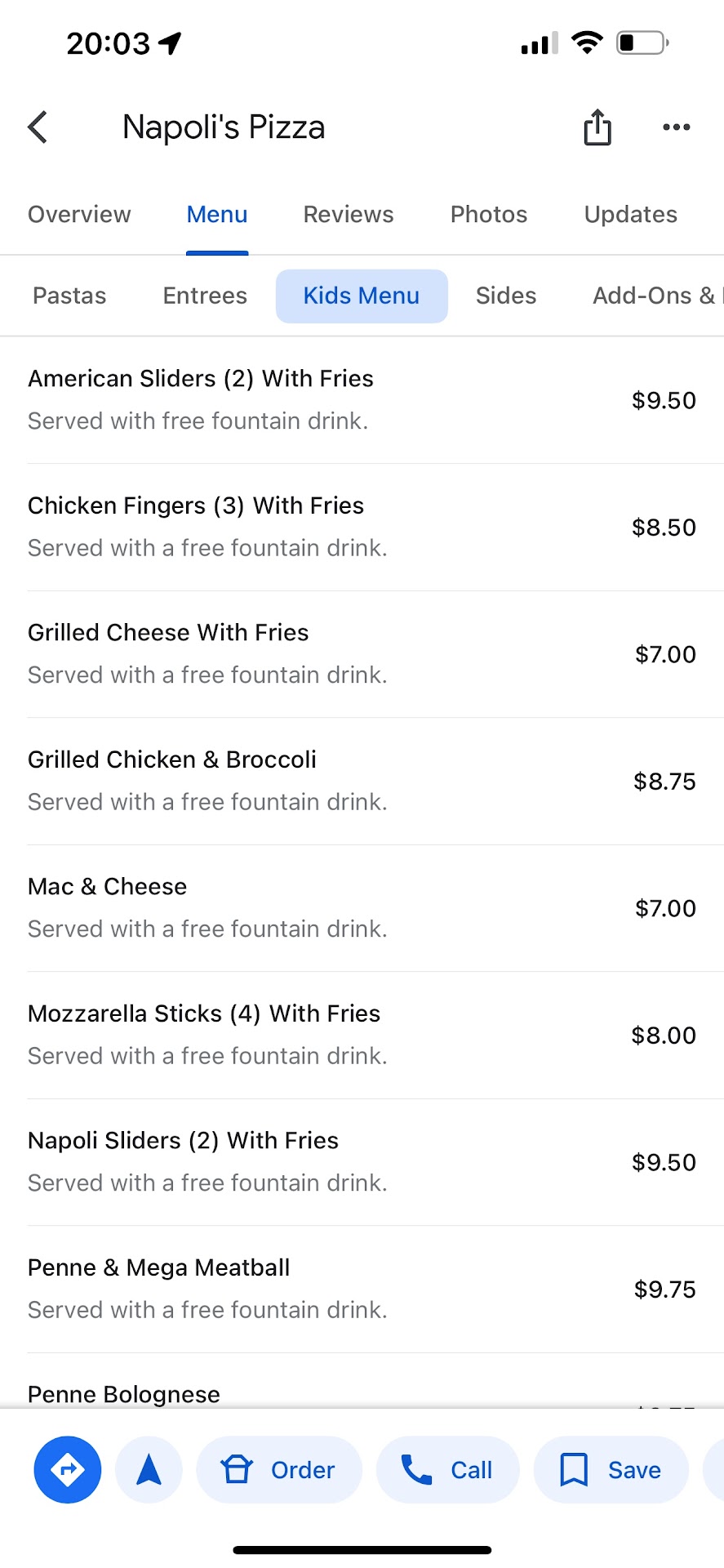The width and height of the screenshot is (724, 1568).
Task: Select the Kids Menu category chip
Action: [362, 296]
